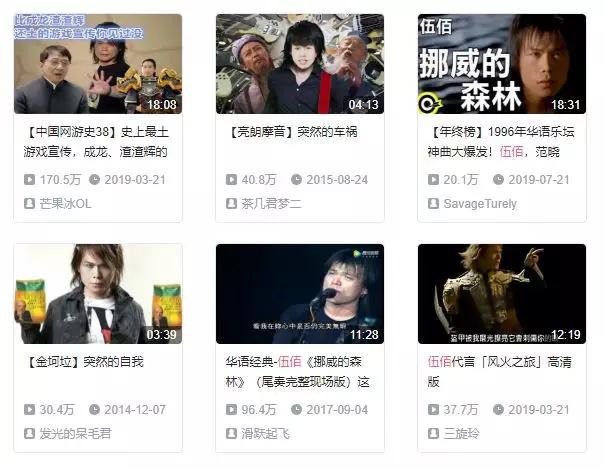This screenshot has width=605, height=468.
Task: Open 伍佰代言「风火之旅」高清版 video
Action: pyautogui.click(x=501, y=294)
